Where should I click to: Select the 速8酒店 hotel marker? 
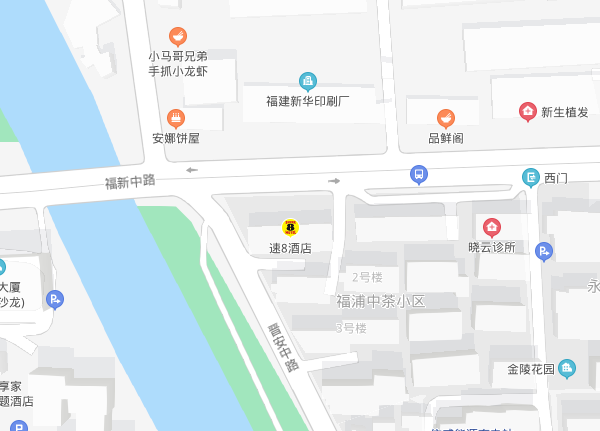(x=291, y=228)
